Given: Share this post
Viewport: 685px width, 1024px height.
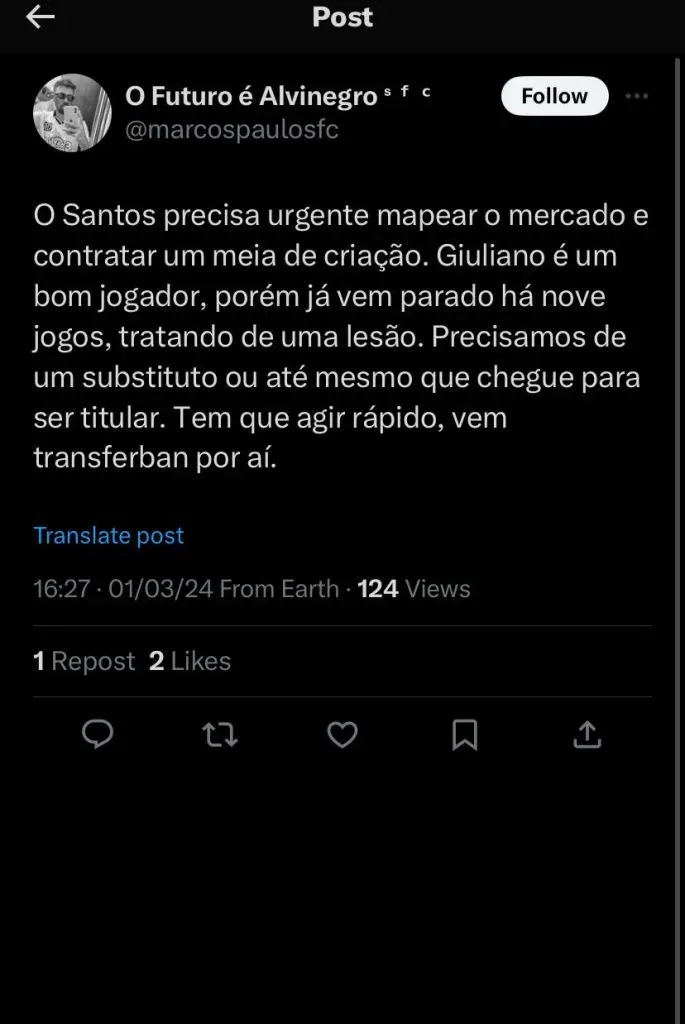Looking at the screenshot, I should point(588,736).
